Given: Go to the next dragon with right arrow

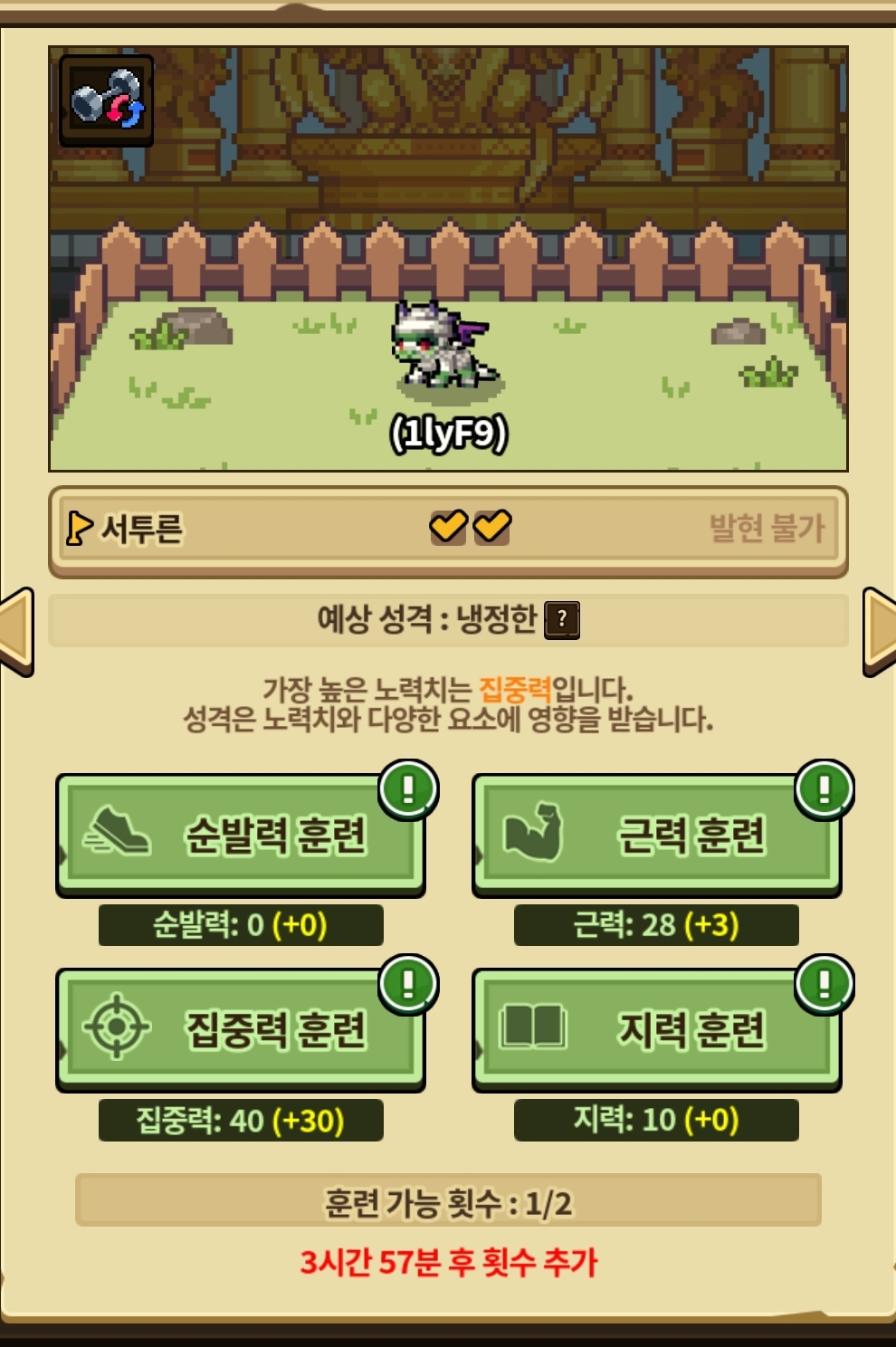Looking at the screenshot, I should tap(880, 631).
